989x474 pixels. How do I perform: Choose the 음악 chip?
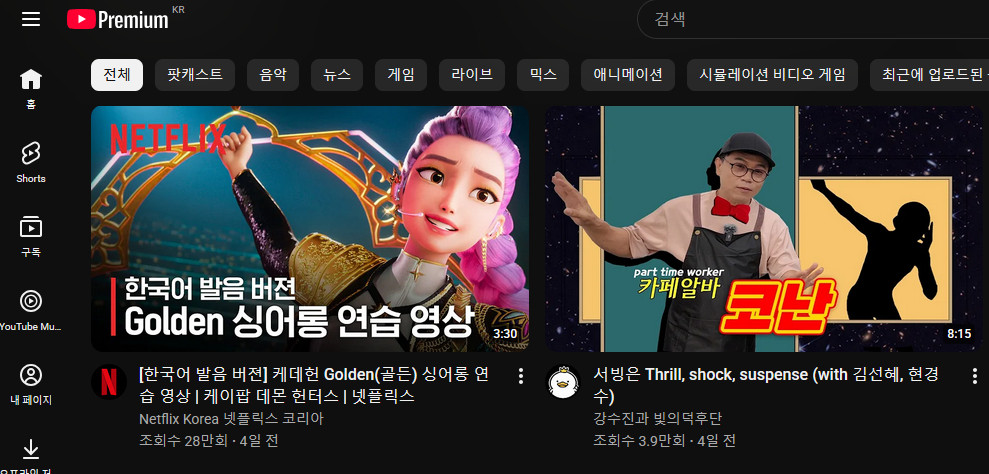(x=273, y=74)
